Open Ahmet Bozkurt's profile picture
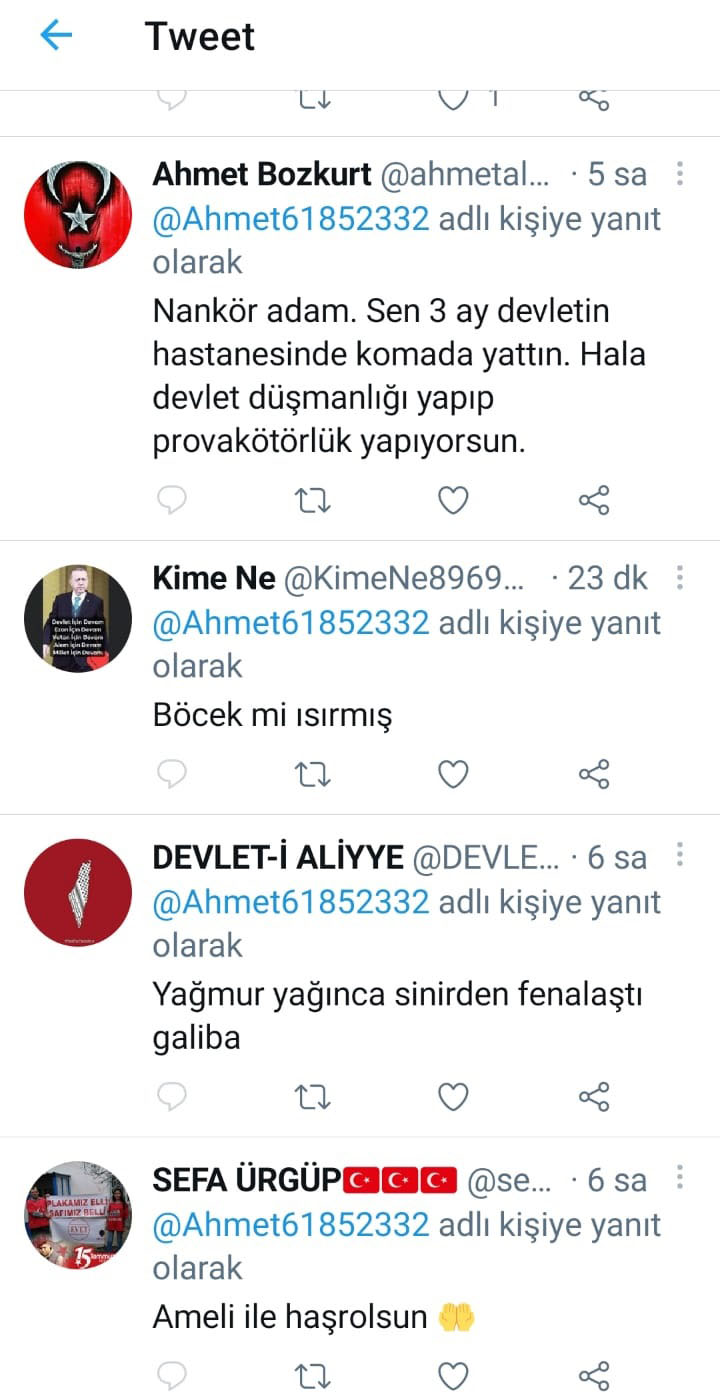 tap(78, 215)
